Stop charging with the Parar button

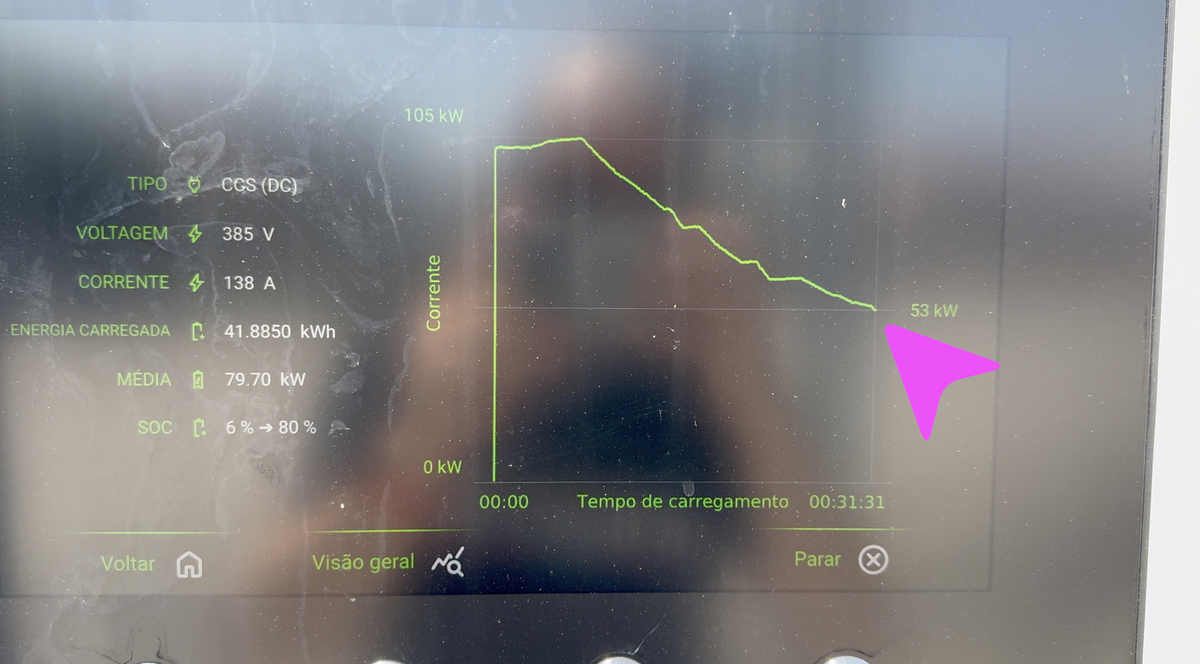[841, 560]
